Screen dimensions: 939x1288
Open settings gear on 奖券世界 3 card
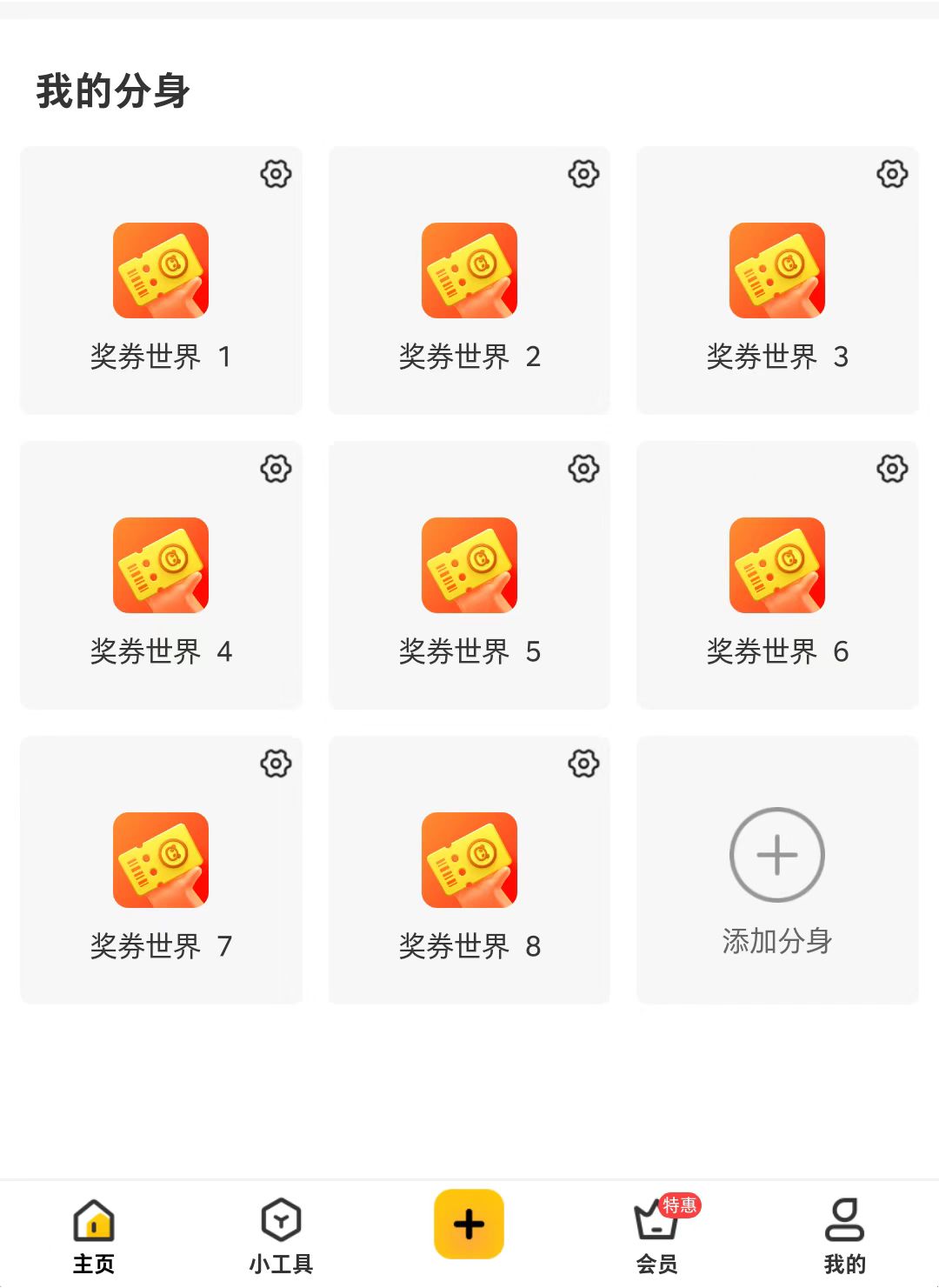pyautogui.click(x=891, y=173)
